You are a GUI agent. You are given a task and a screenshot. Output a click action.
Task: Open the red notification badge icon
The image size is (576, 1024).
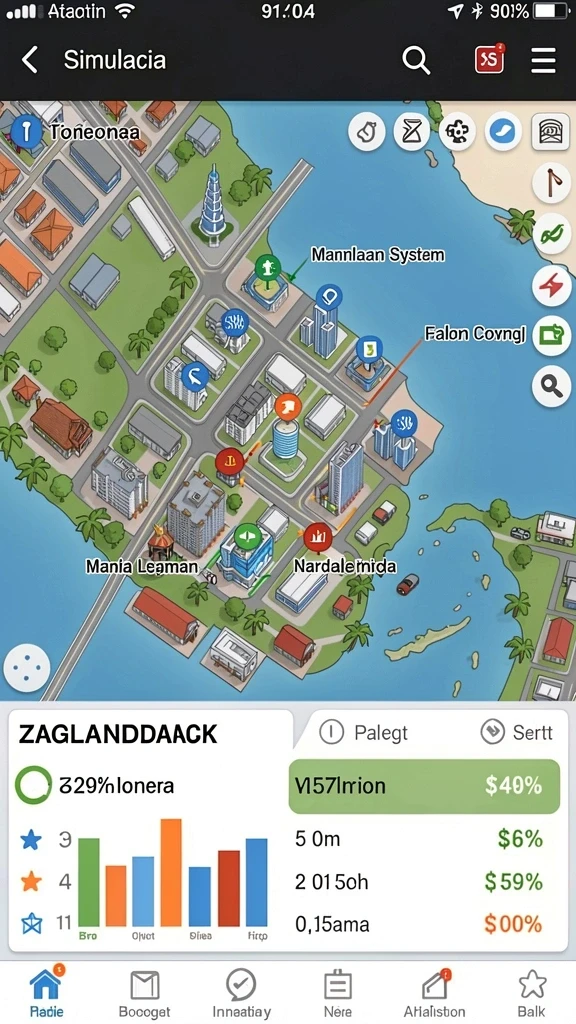click(x=489, y=59)
